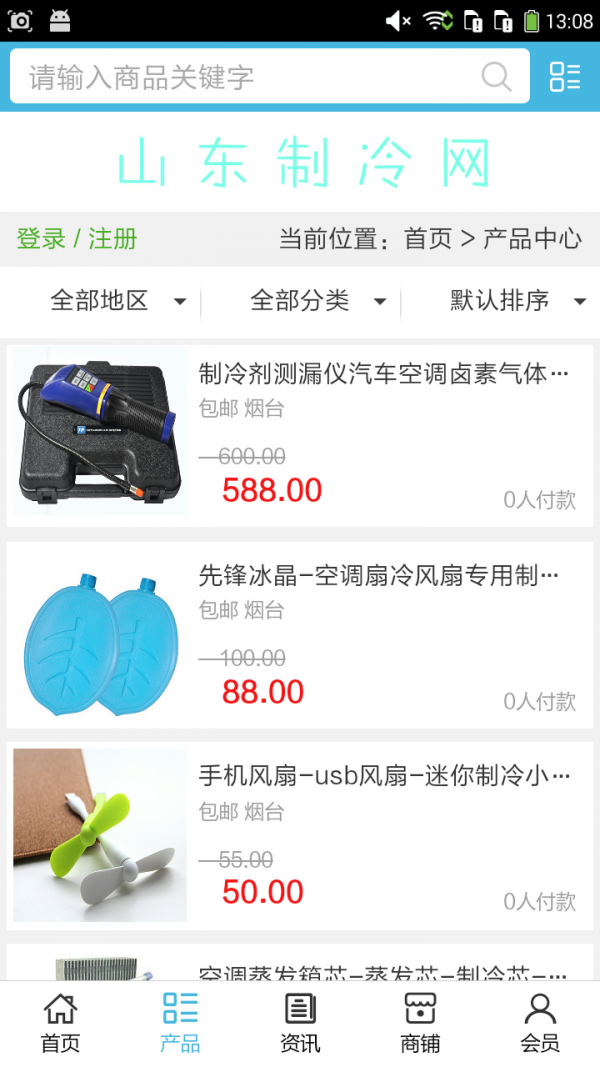
Task: Switch to the 产品 tab
Action: 180,1023
